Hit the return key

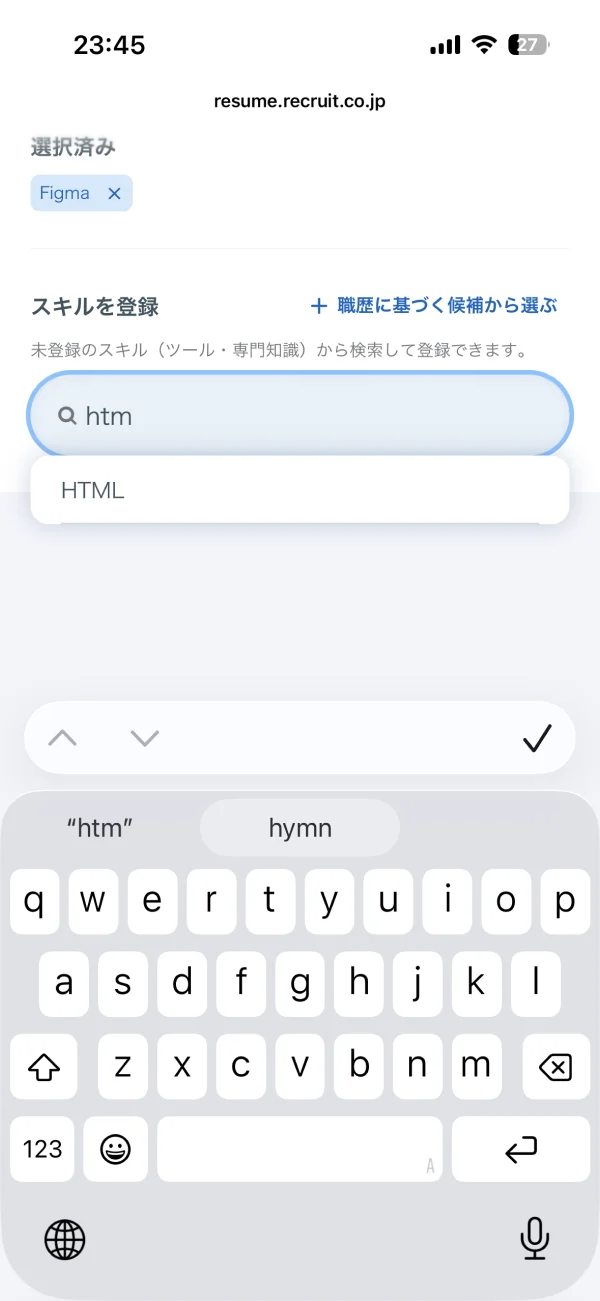click(x=521, y=1149)
